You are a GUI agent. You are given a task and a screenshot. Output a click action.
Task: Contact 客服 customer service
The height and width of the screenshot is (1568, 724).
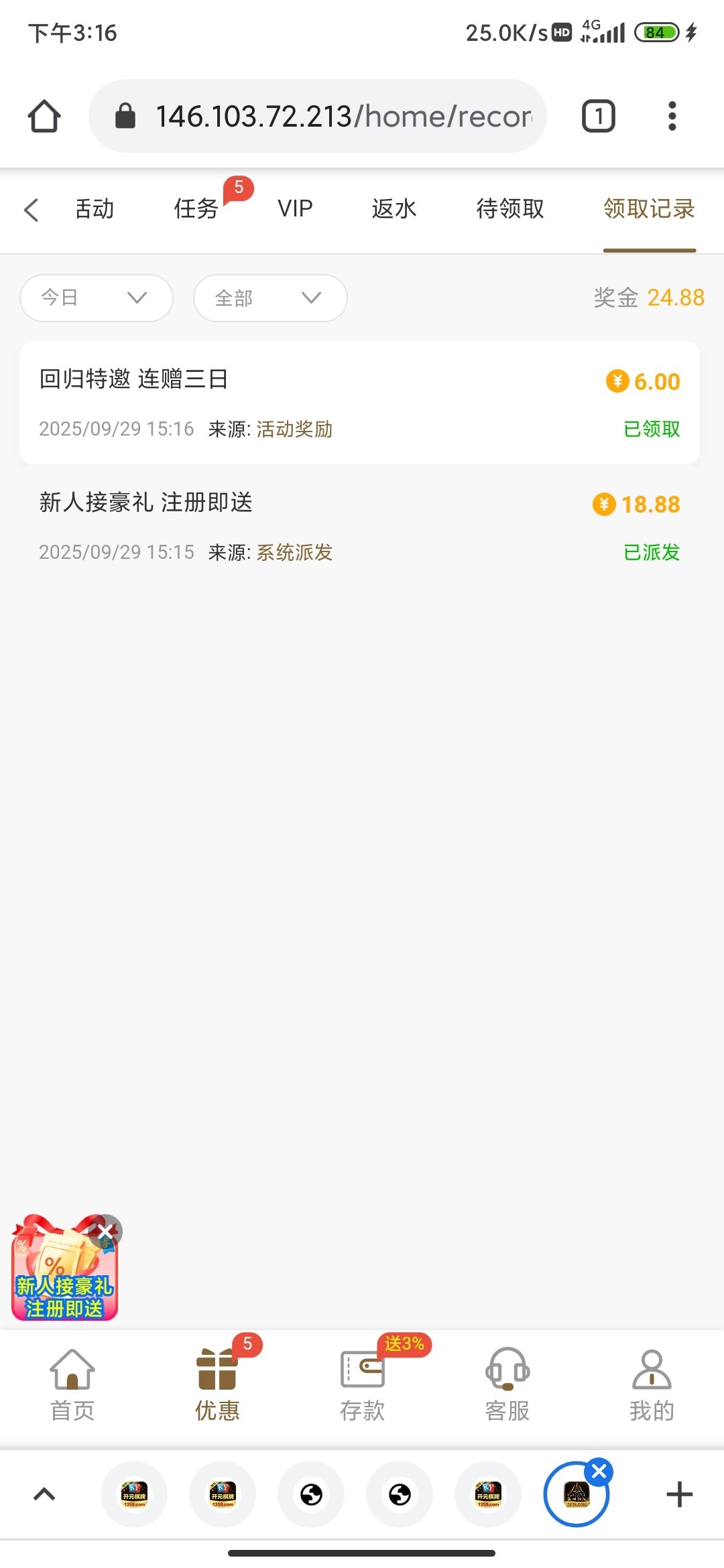[507, 1384]
